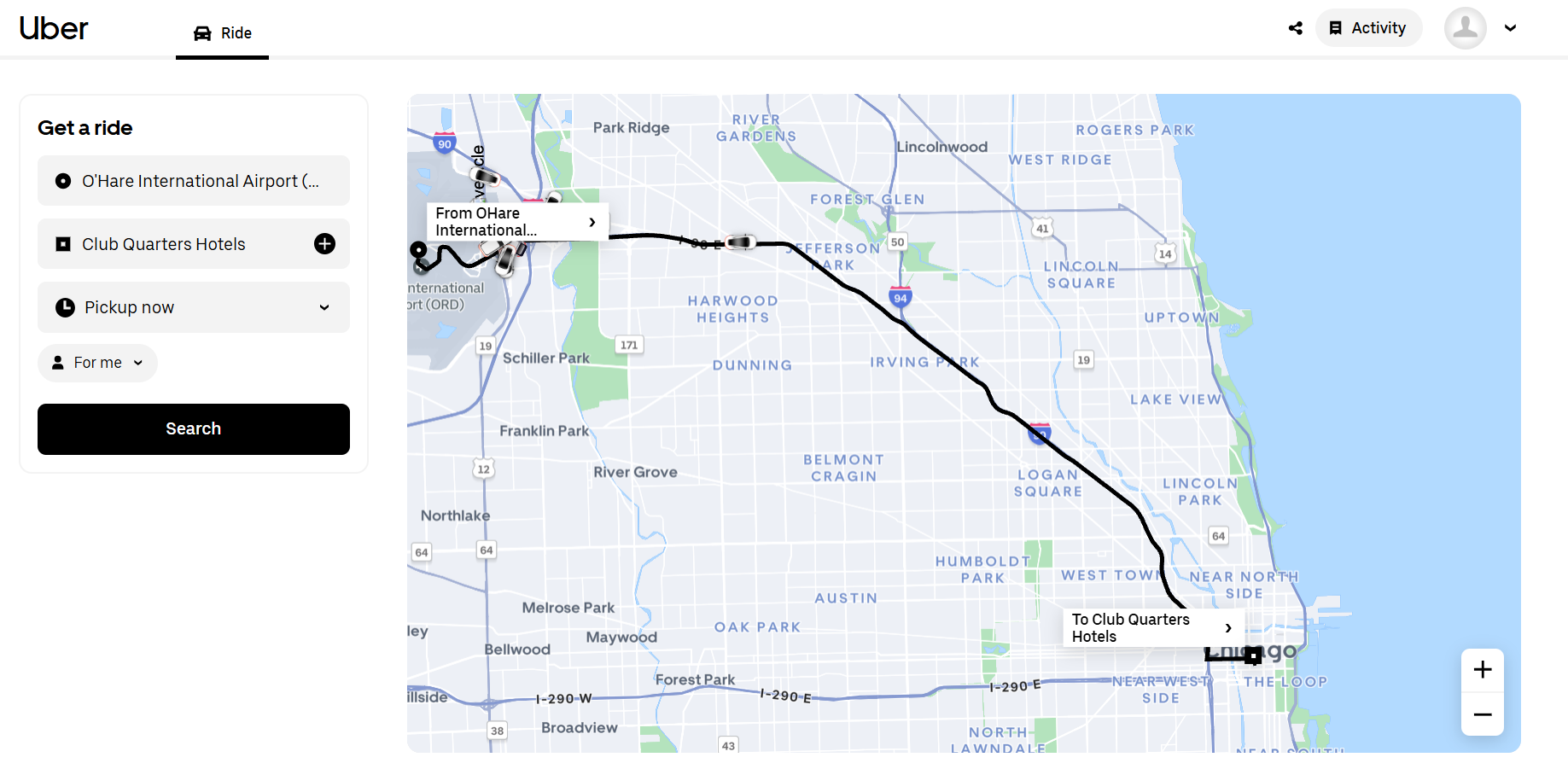Edit the O'Hare International Airport pickup field

(x=194, y=181)
